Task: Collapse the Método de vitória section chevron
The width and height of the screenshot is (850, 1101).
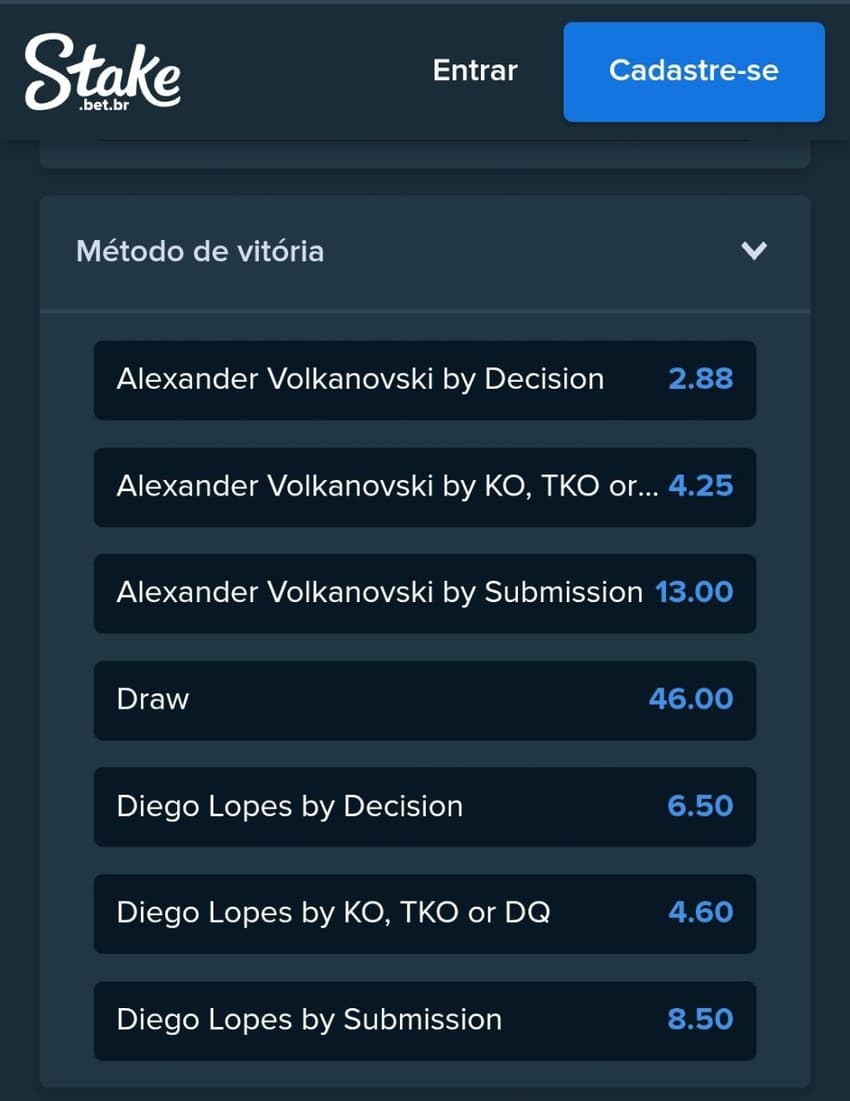Action: [x=755, y=252]
